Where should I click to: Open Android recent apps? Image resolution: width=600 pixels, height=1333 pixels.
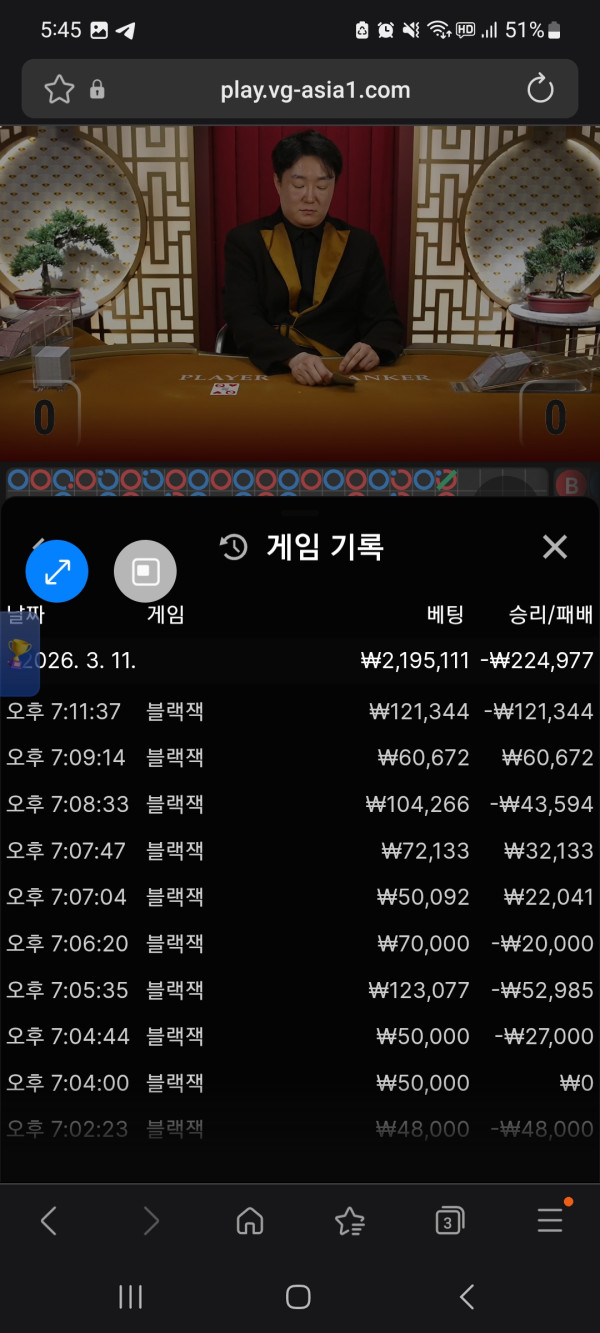131,1297
